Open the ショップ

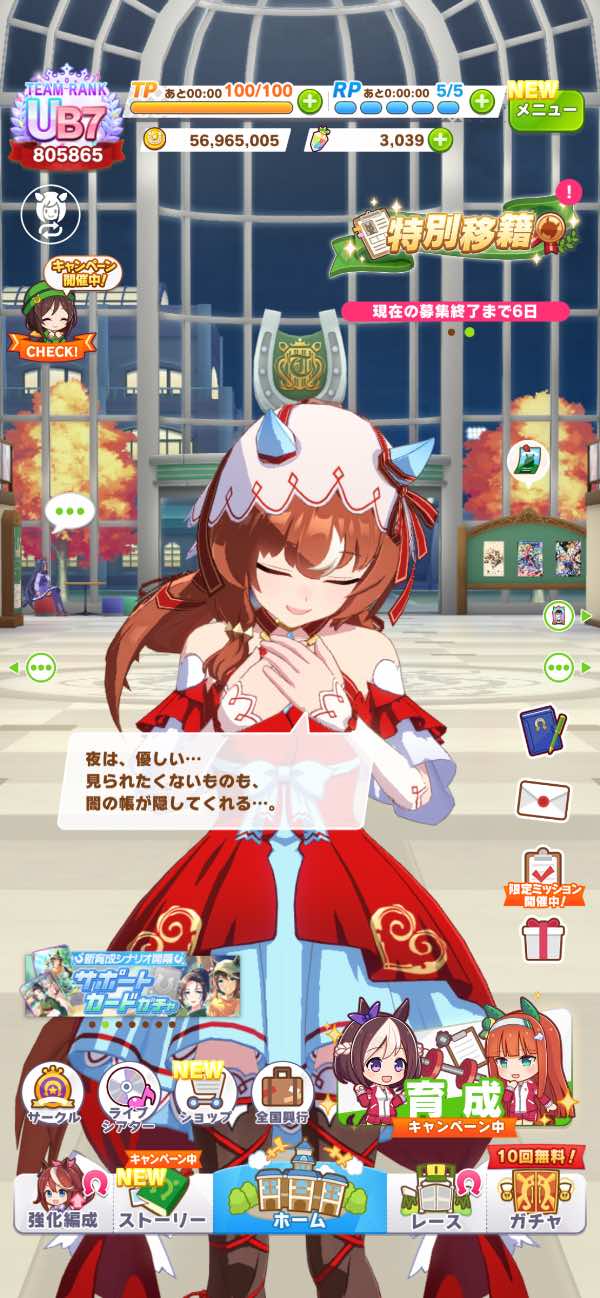[205, 1095]
